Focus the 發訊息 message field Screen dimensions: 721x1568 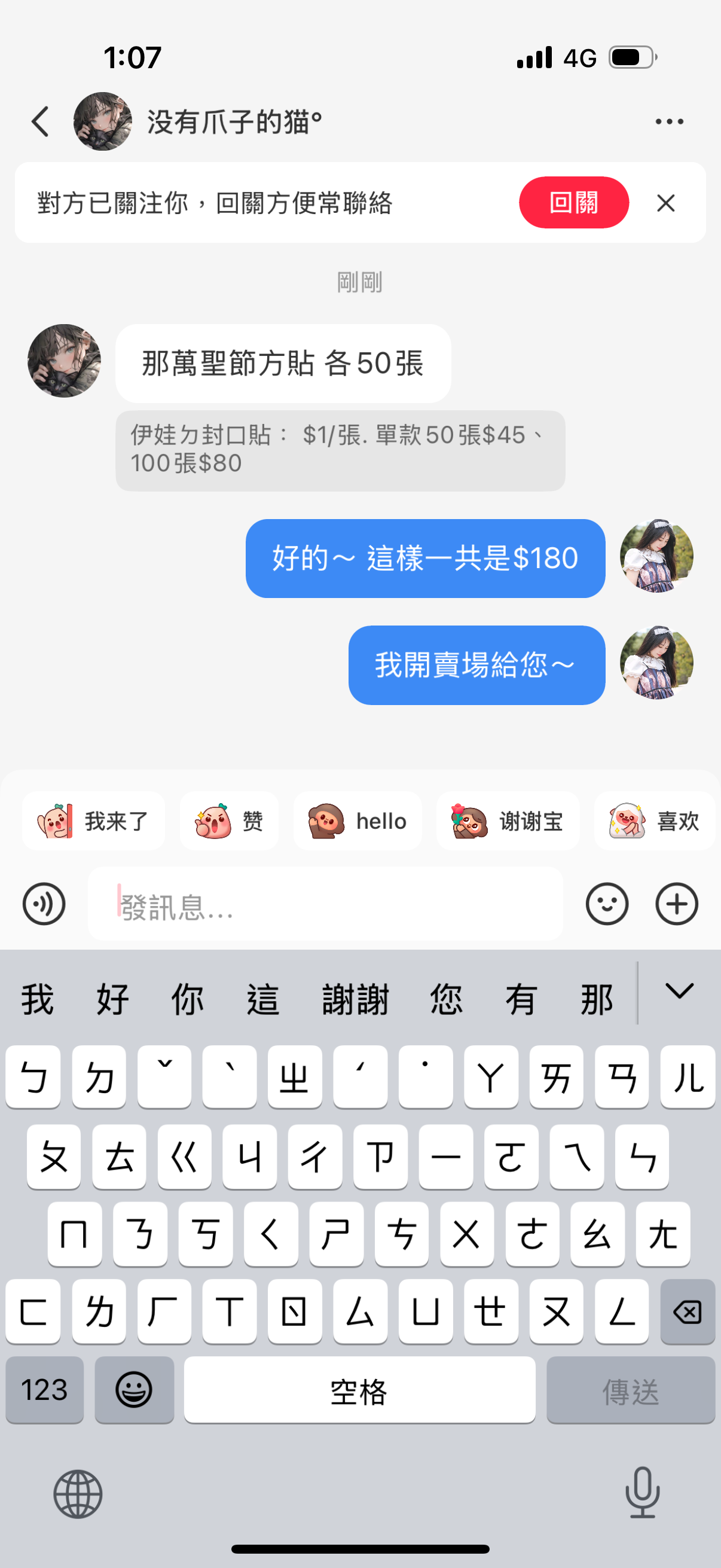[325, 903]
